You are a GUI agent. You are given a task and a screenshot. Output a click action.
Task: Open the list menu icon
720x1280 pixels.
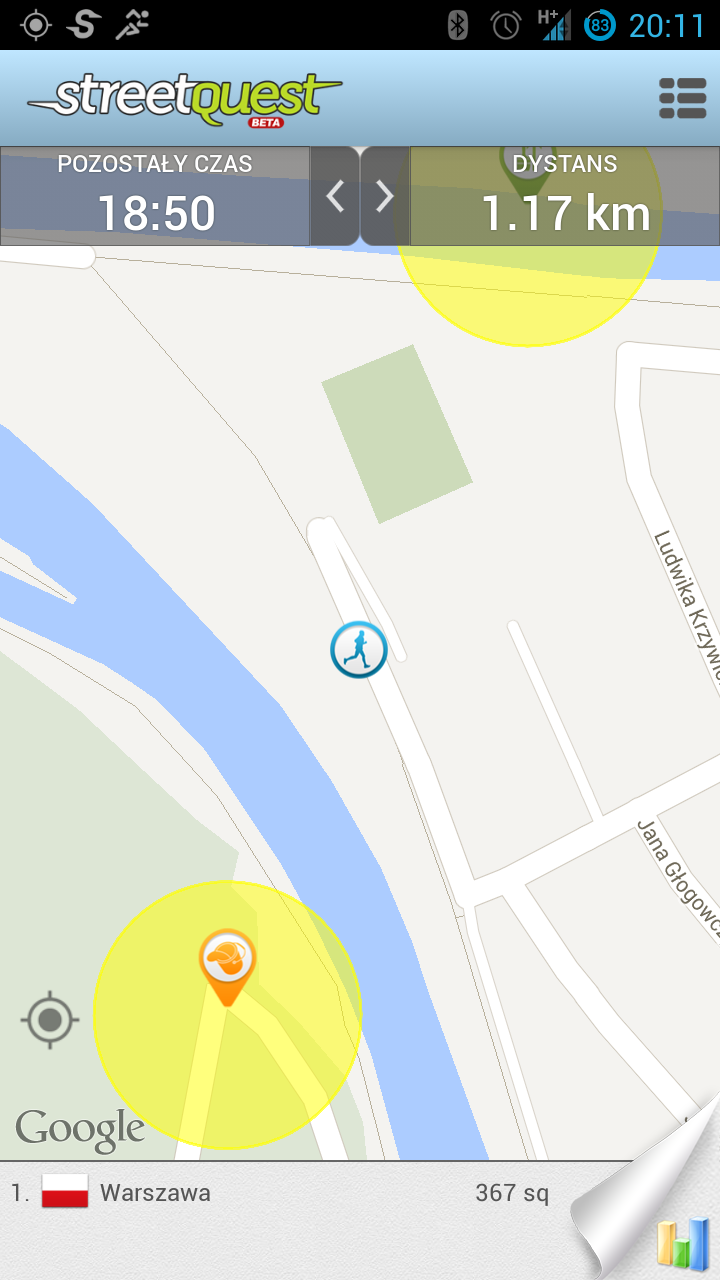682,98
